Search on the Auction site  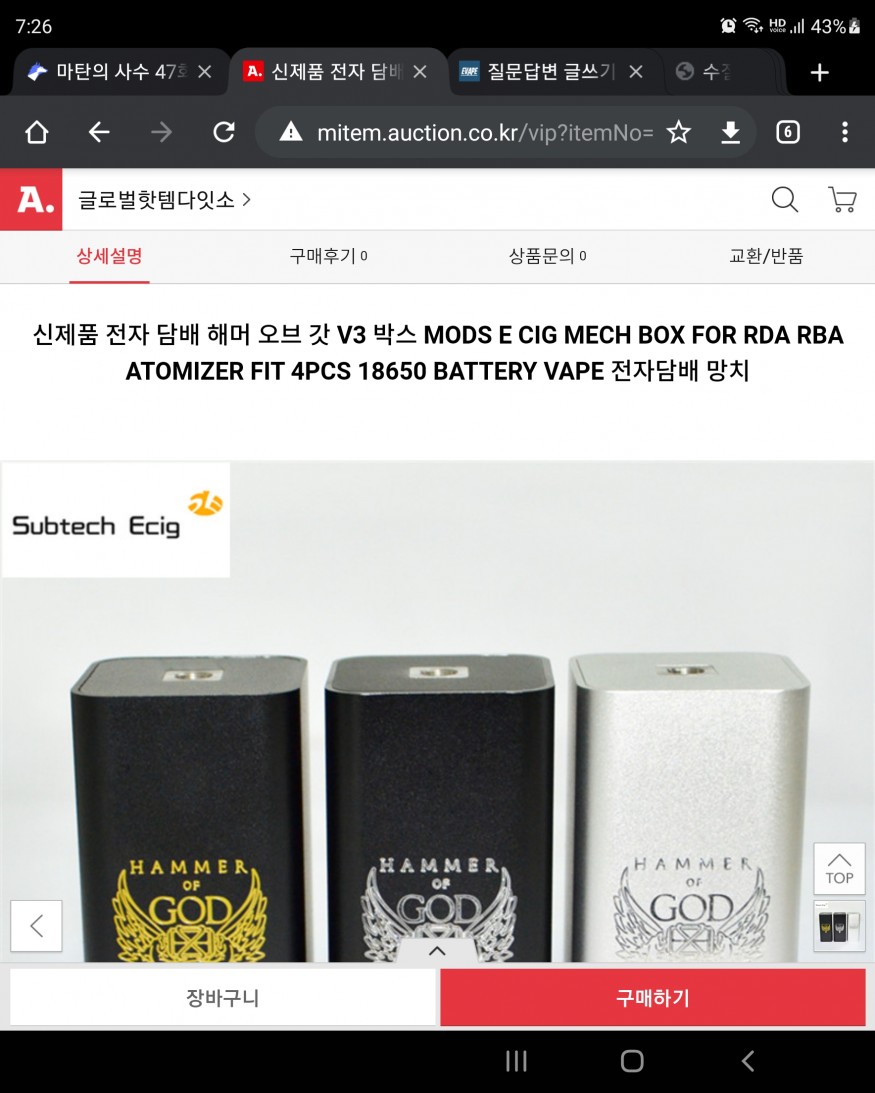coord(785,200)
